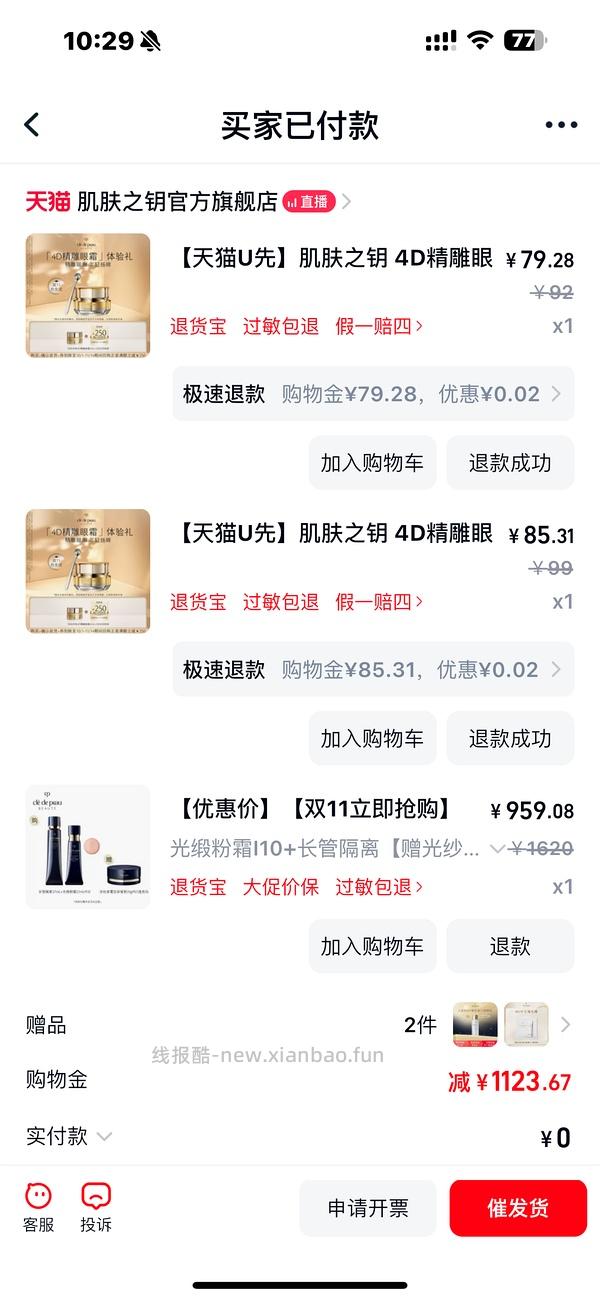Expand the 实付款 breakdown
The height and width of the screenshot is (1300, 600).
(70, 1137)
